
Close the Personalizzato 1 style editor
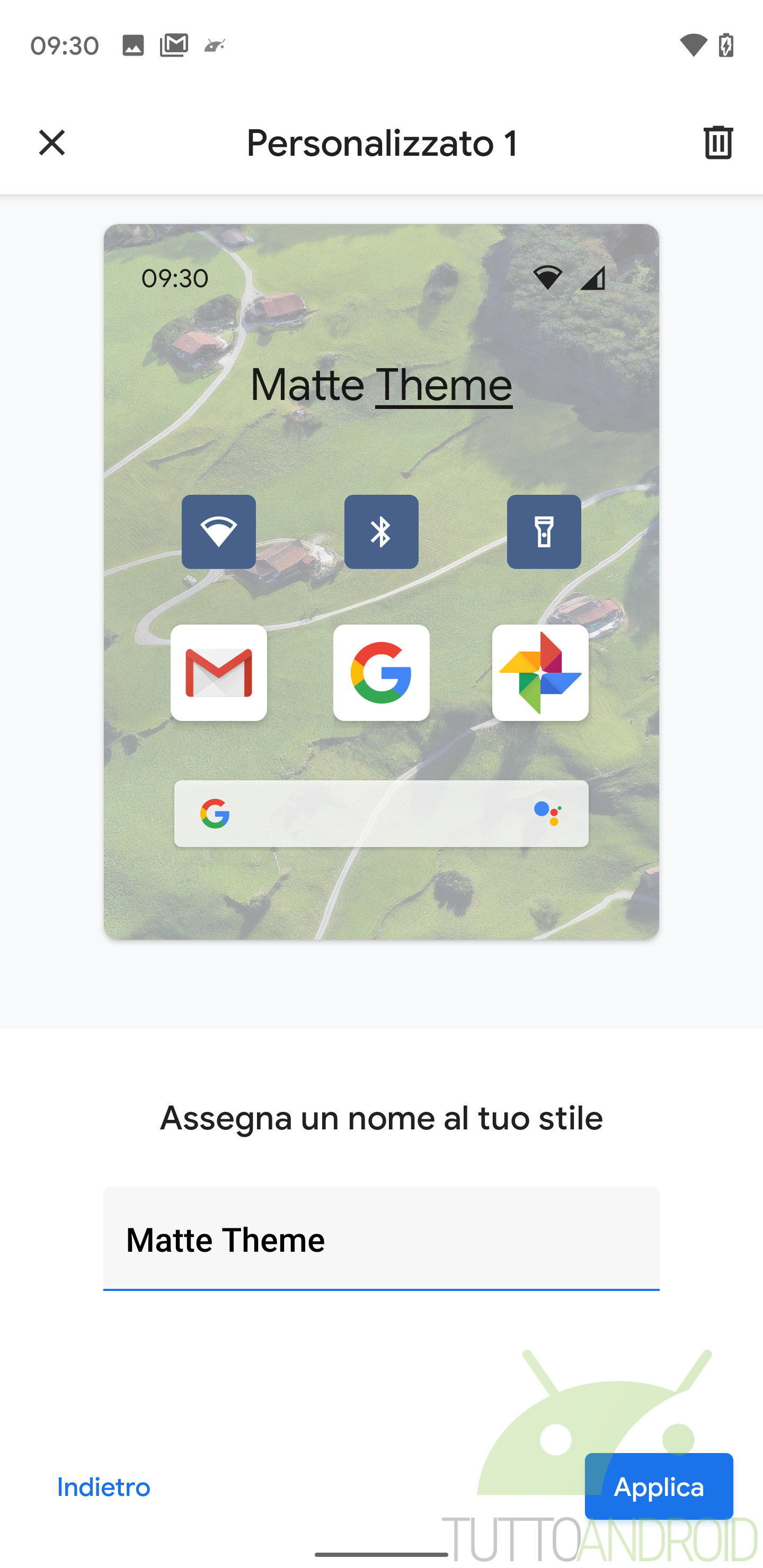click(x=52, y=143)
